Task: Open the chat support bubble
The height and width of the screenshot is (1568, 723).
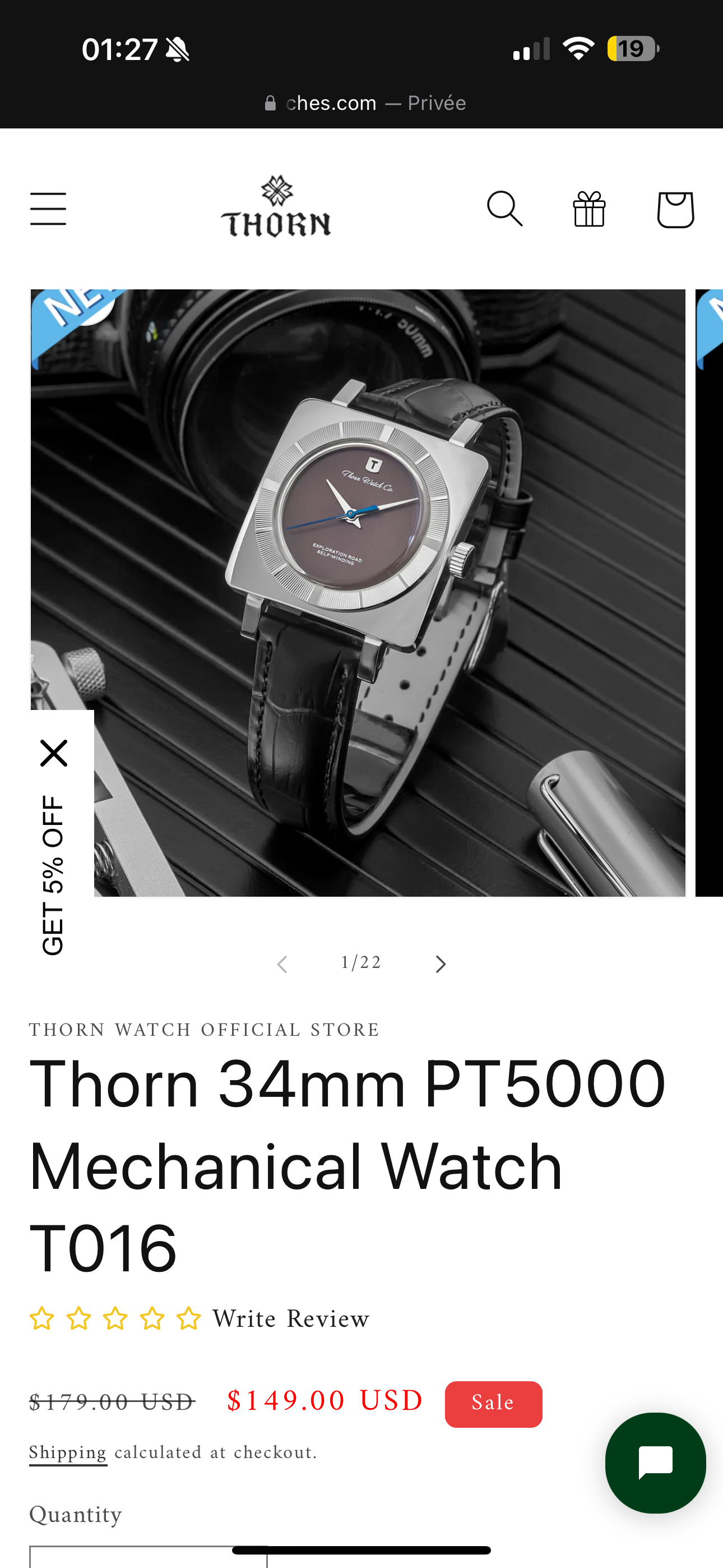Action: point(655,1463)
